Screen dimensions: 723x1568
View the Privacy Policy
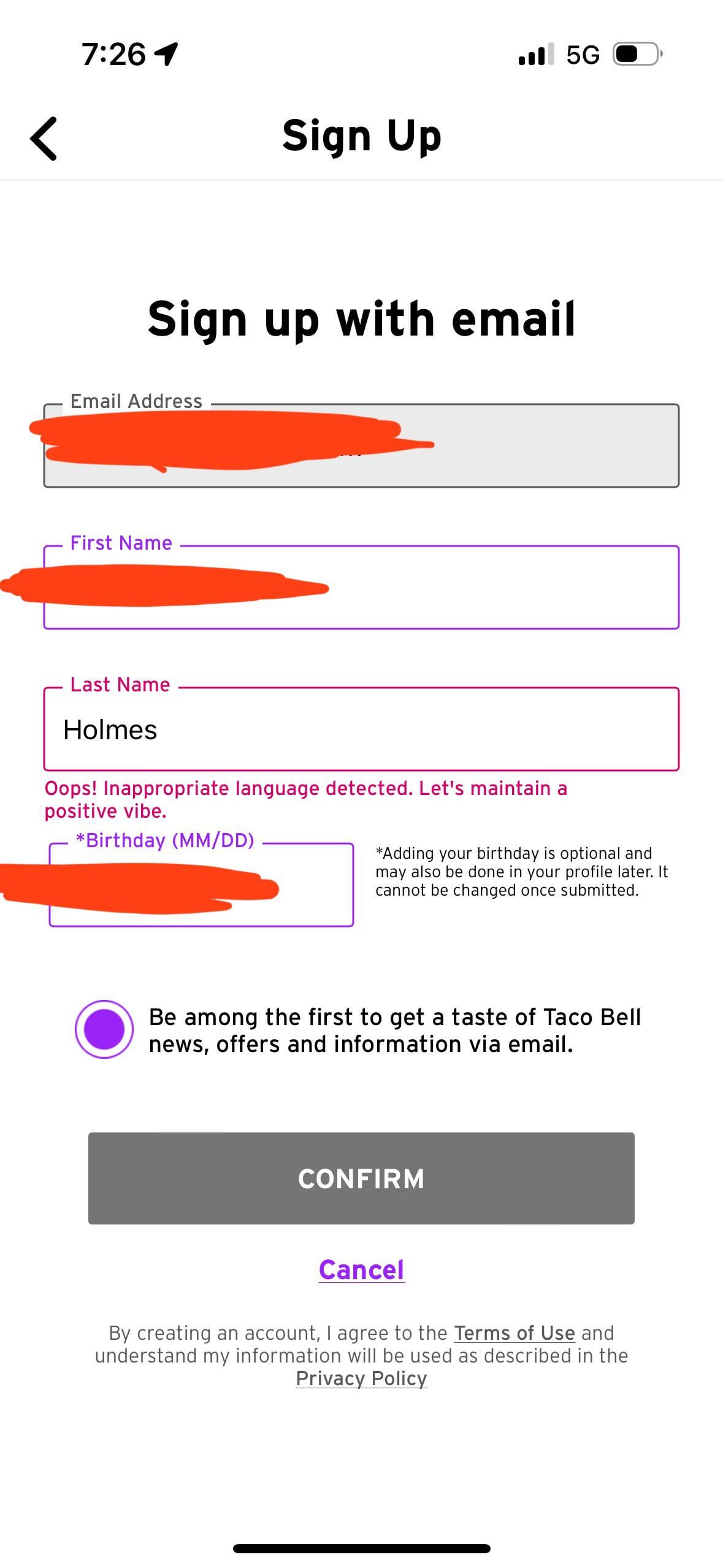pos(361,1378)
